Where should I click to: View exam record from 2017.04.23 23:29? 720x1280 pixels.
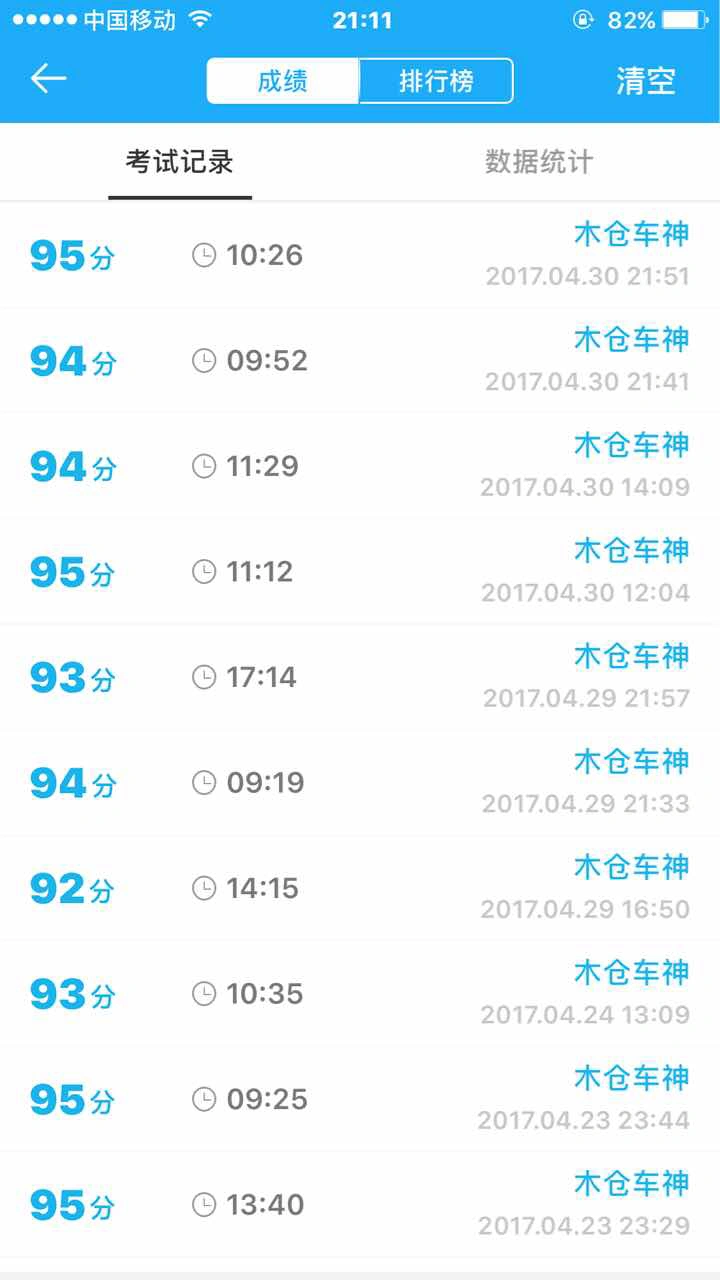coord(360,1205)
